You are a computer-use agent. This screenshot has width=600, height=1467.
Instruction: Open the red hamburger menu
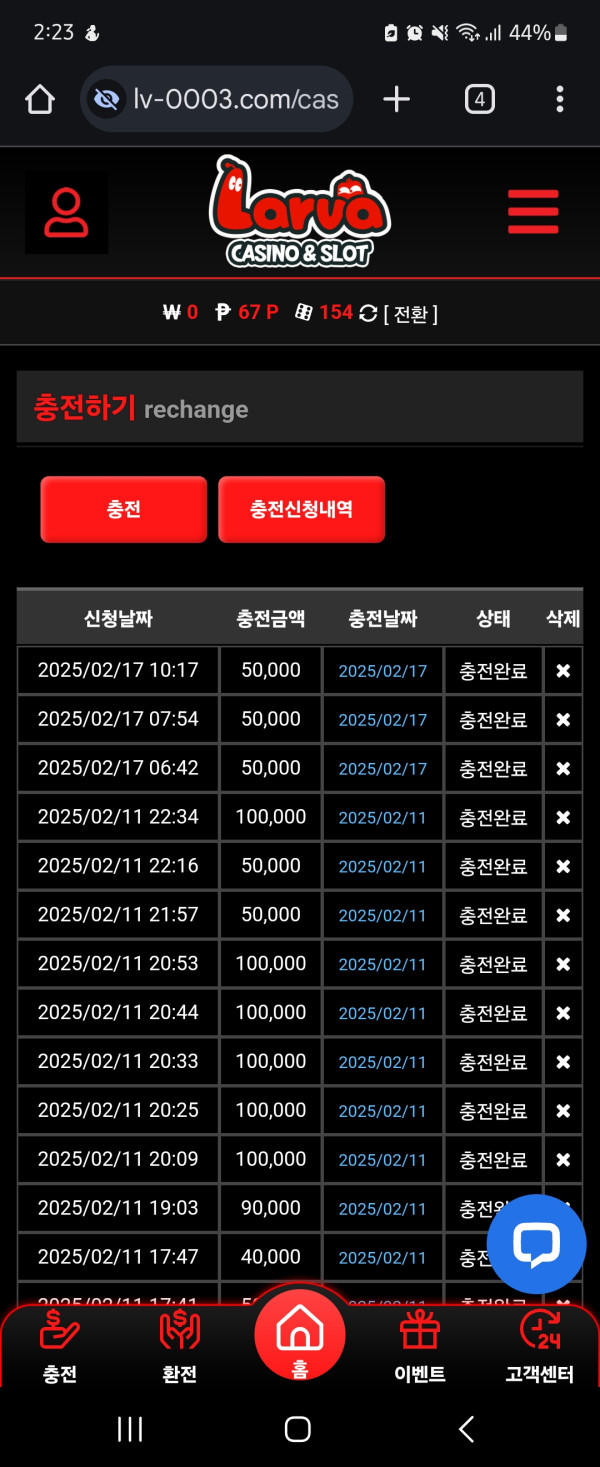pos(532,212)
